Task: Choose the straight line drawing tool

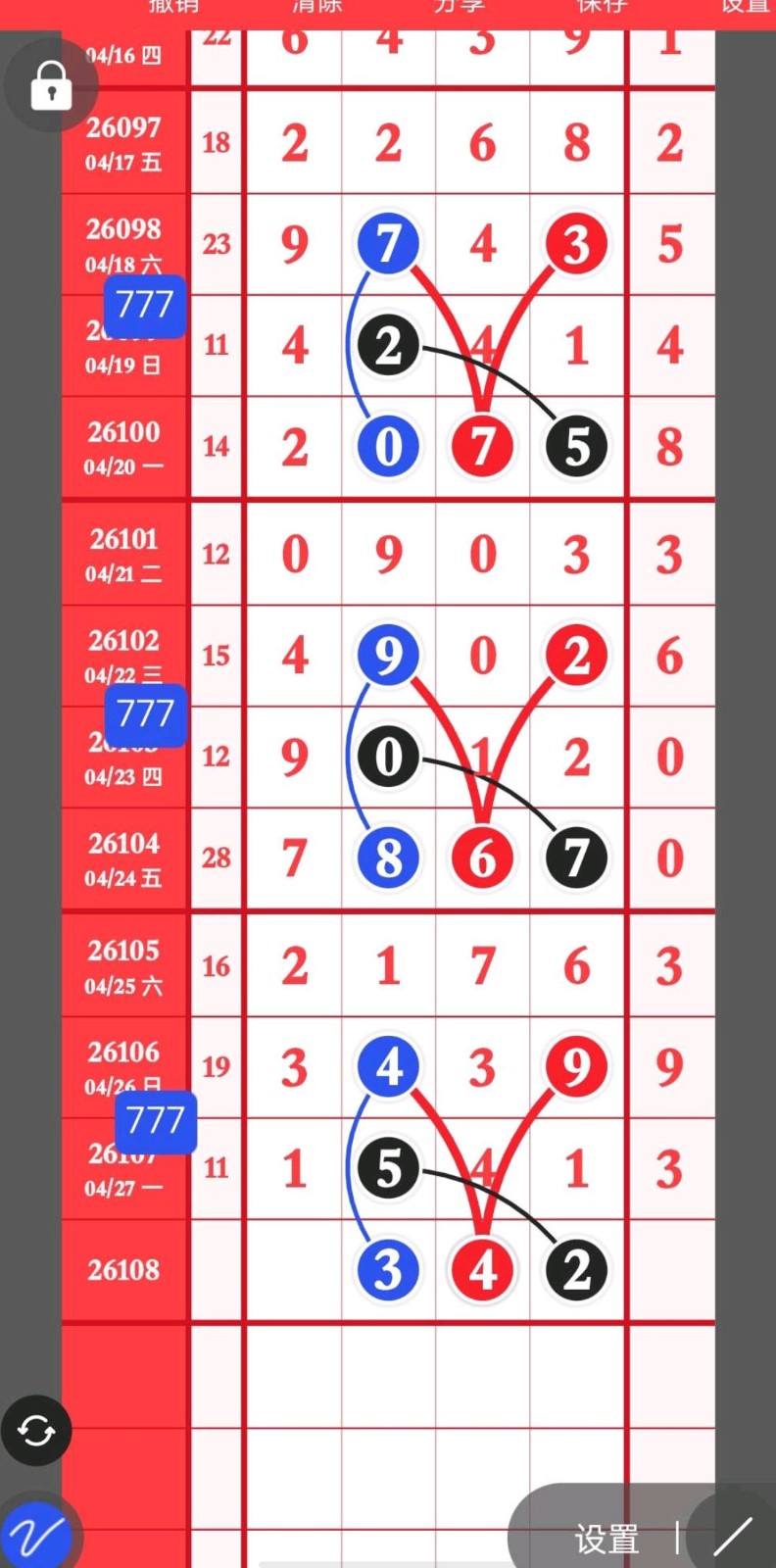Action: pyautogui.click(x=733, y=1537)
